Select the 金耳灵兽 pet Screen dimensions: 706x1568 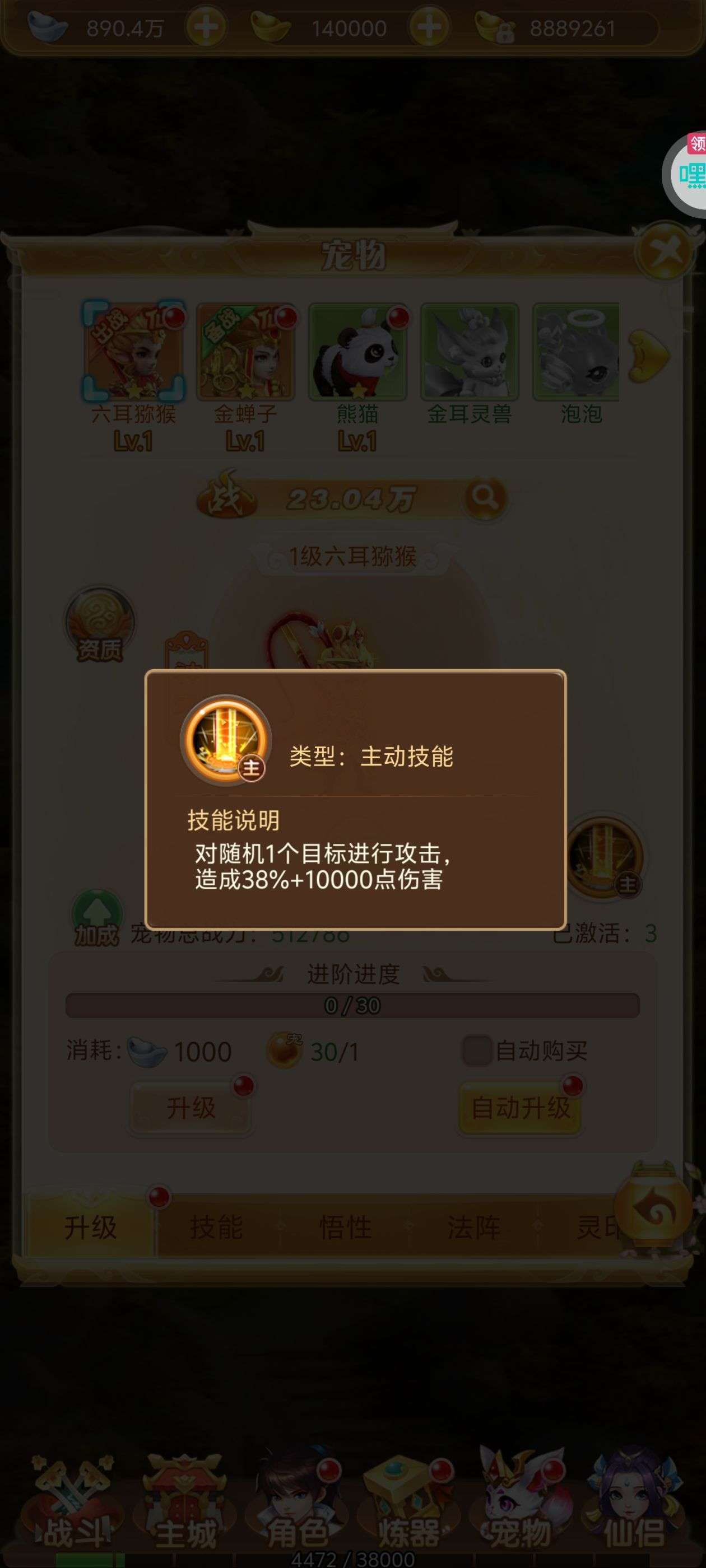(469, 351)
